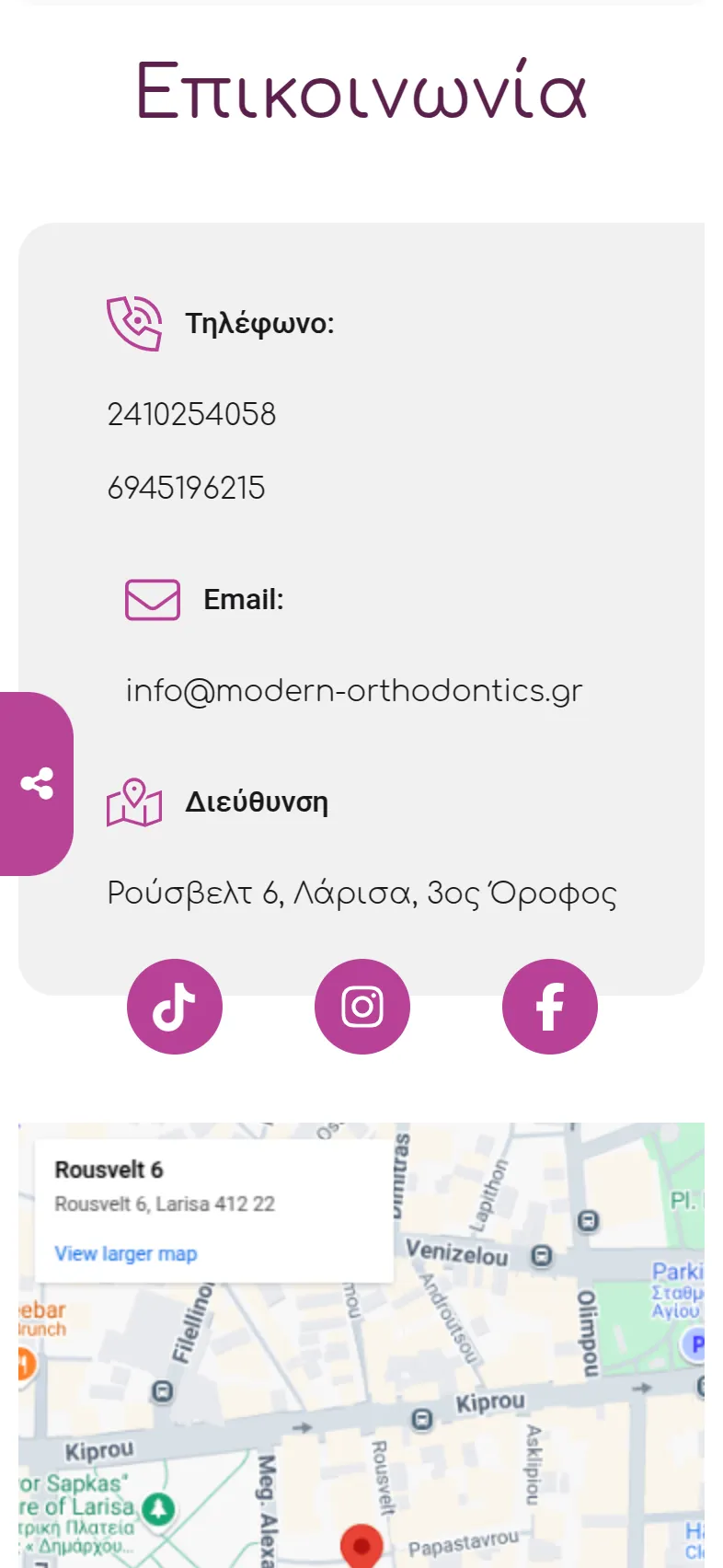This screenshot has height=1568, width=723.
Task: Call the mobile number 6945196215
Action: 186,488
